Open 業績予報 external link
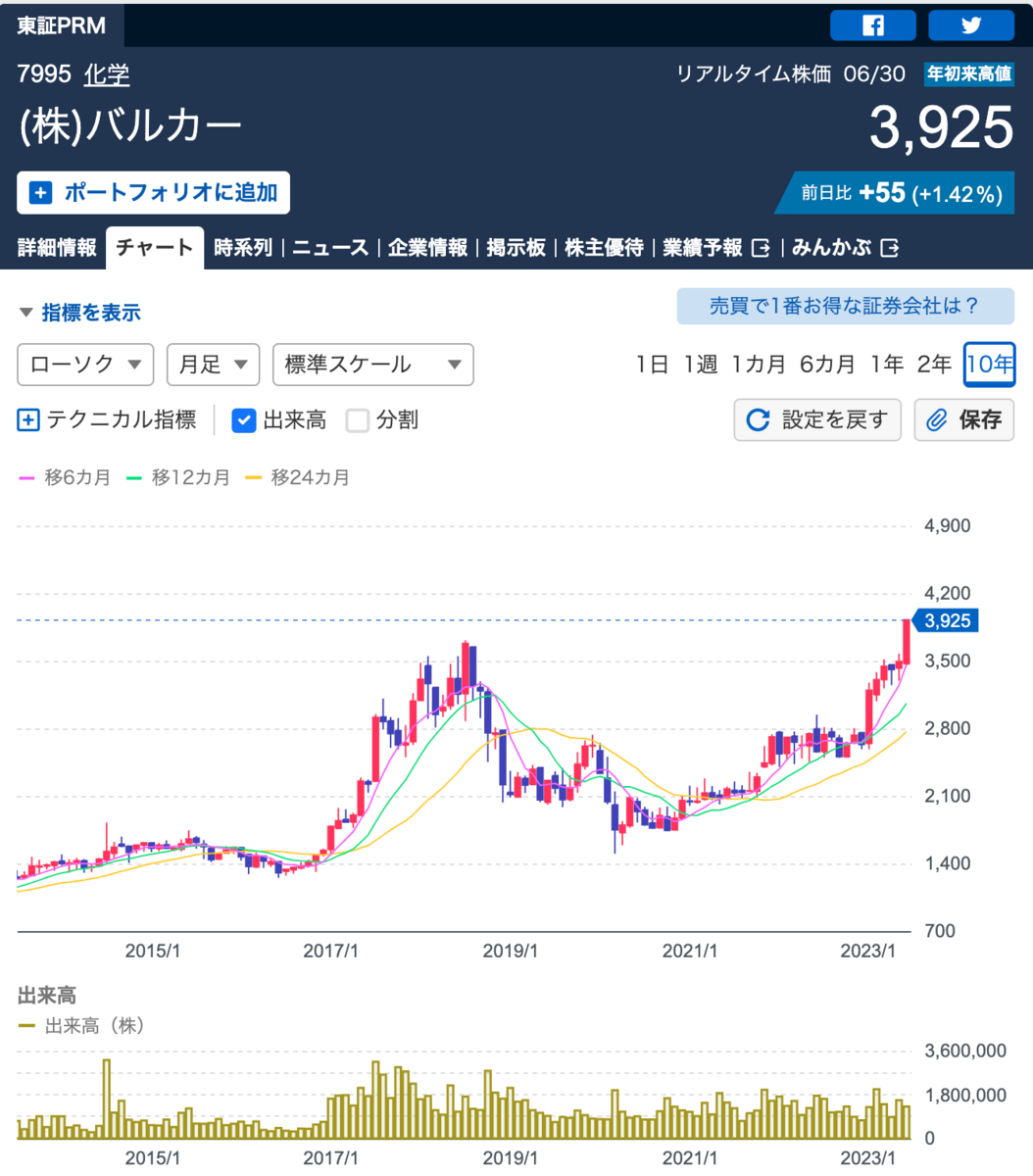1033x1176 pixels. click(715, 248)
